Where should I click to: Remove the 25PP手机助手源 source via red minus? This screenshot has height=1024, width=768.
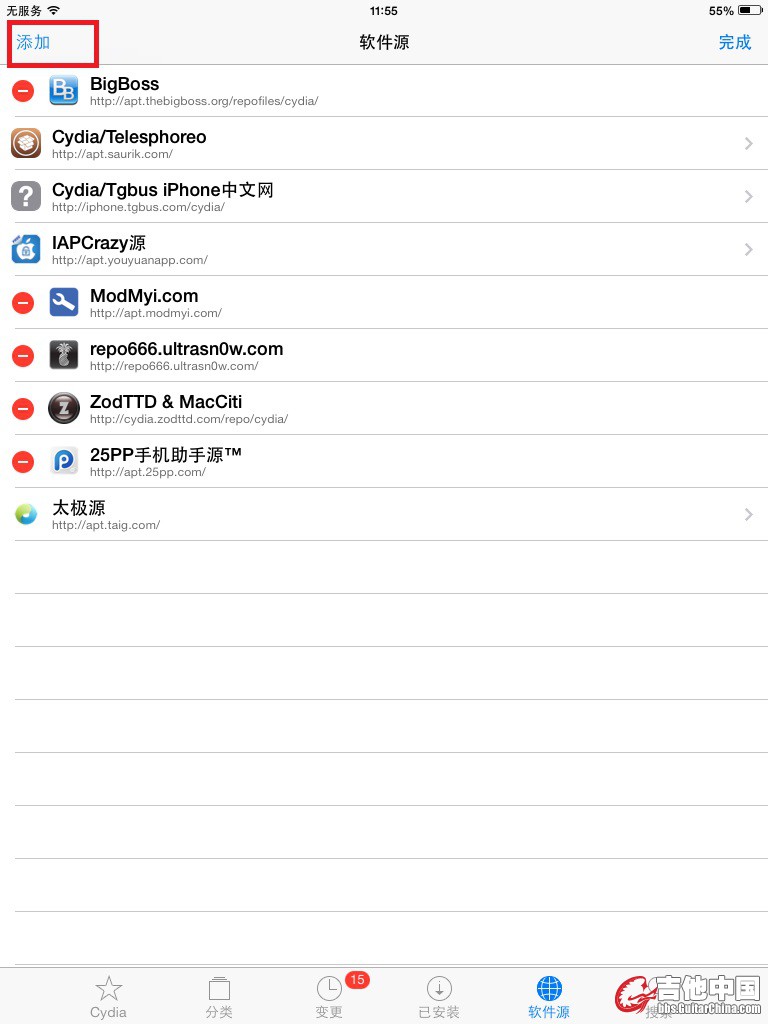click(23, 462)
